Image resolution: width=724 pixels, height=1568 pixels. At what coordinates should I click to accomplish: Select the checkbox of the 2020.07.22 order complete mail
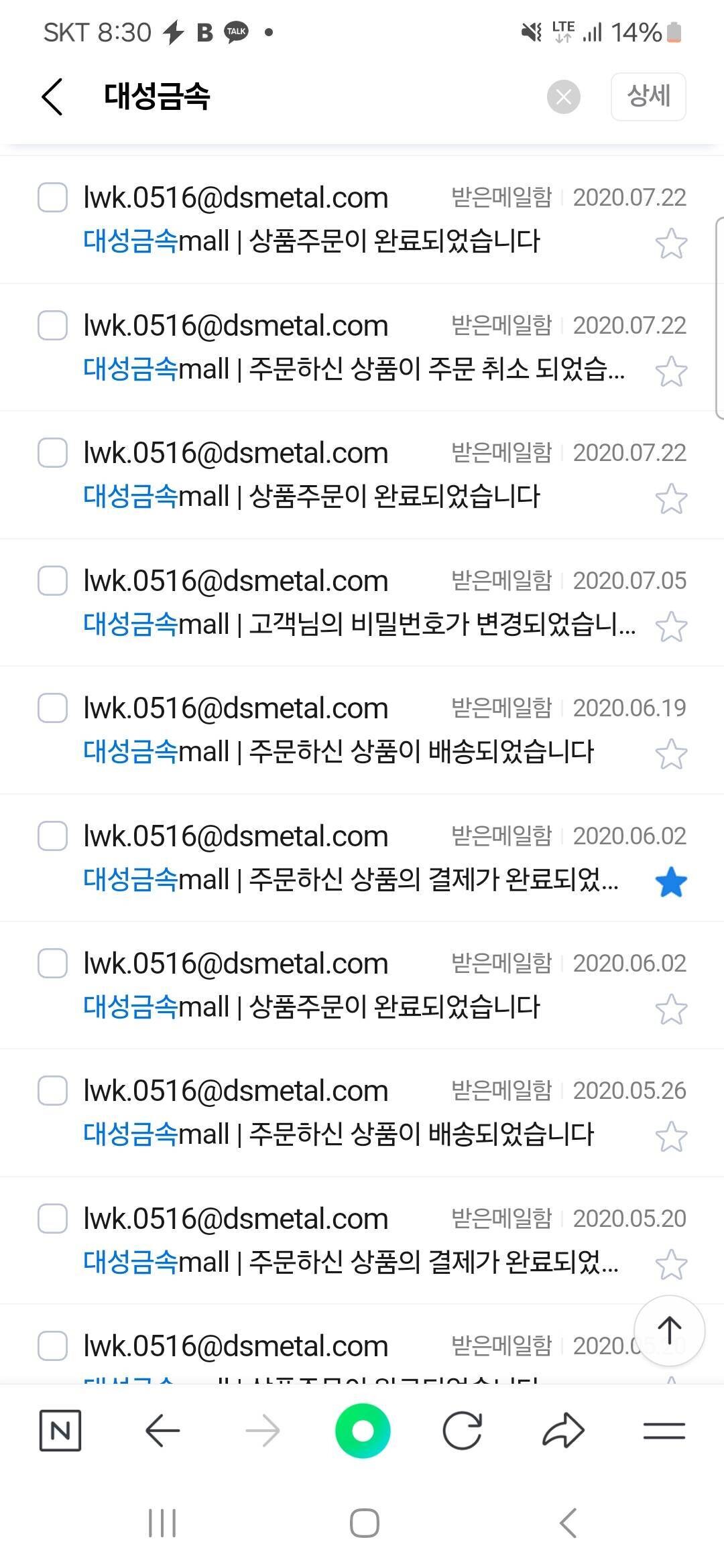click(x=52, y=198)
